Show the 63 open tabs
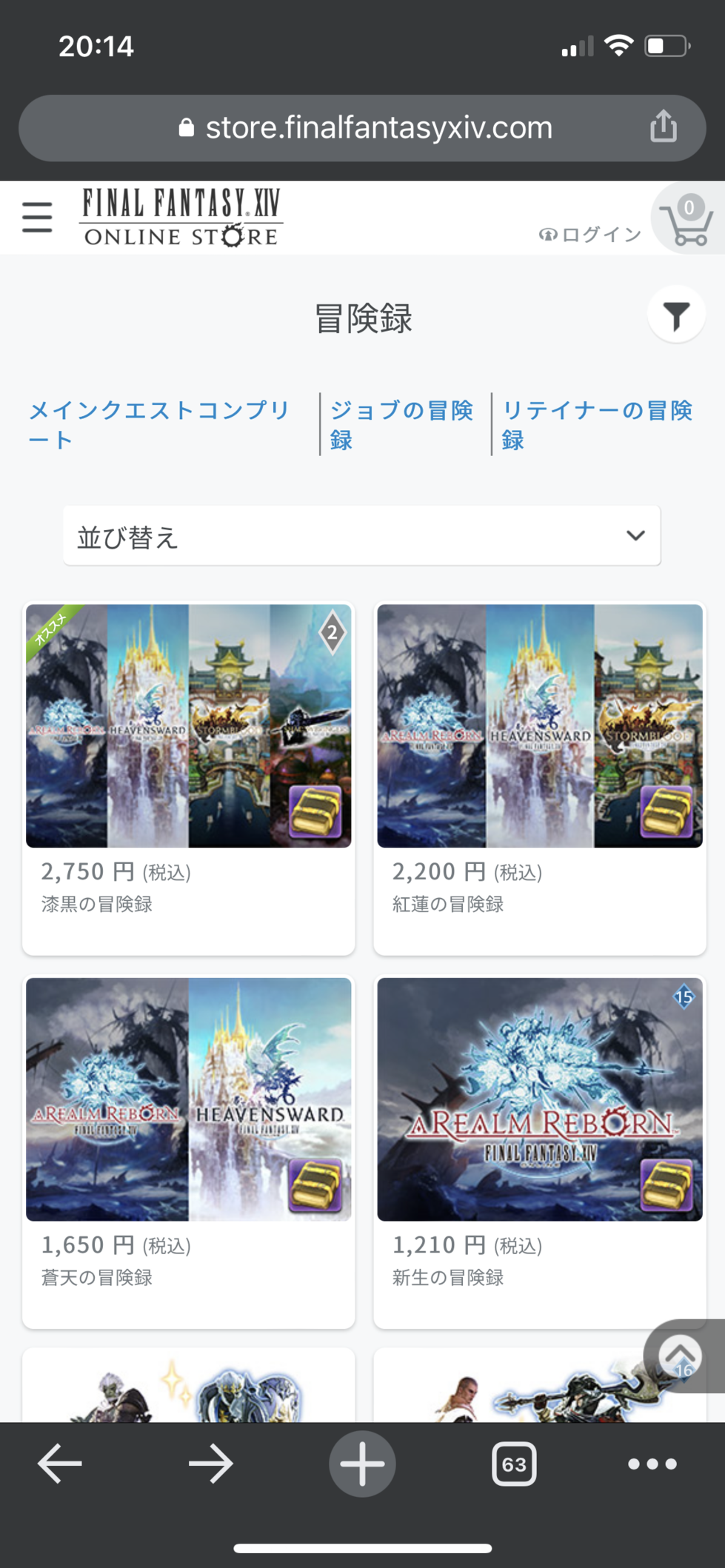The image size is (725, 1568). (x=514, y=1464)
